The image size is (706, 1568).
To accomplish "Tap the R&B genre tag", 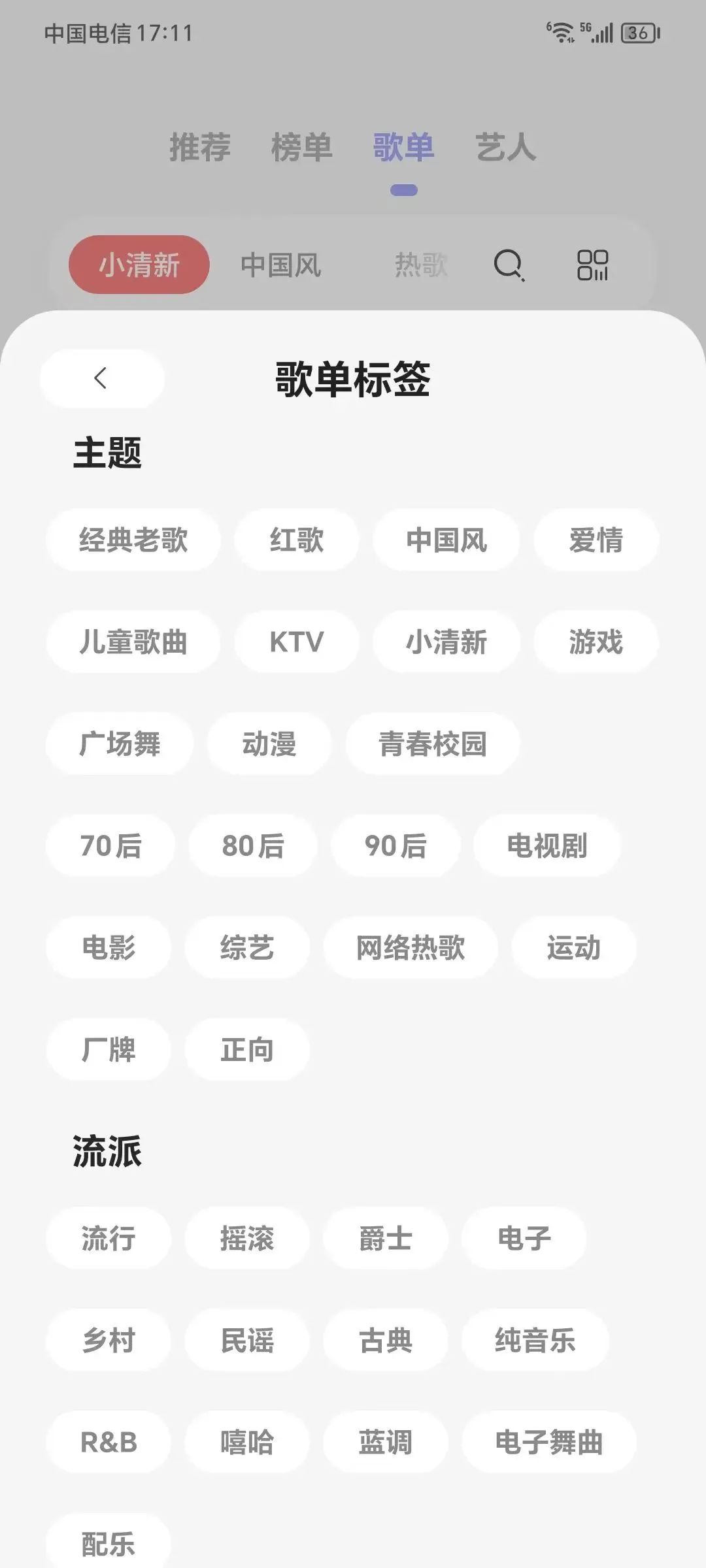I will [109, 1442].
